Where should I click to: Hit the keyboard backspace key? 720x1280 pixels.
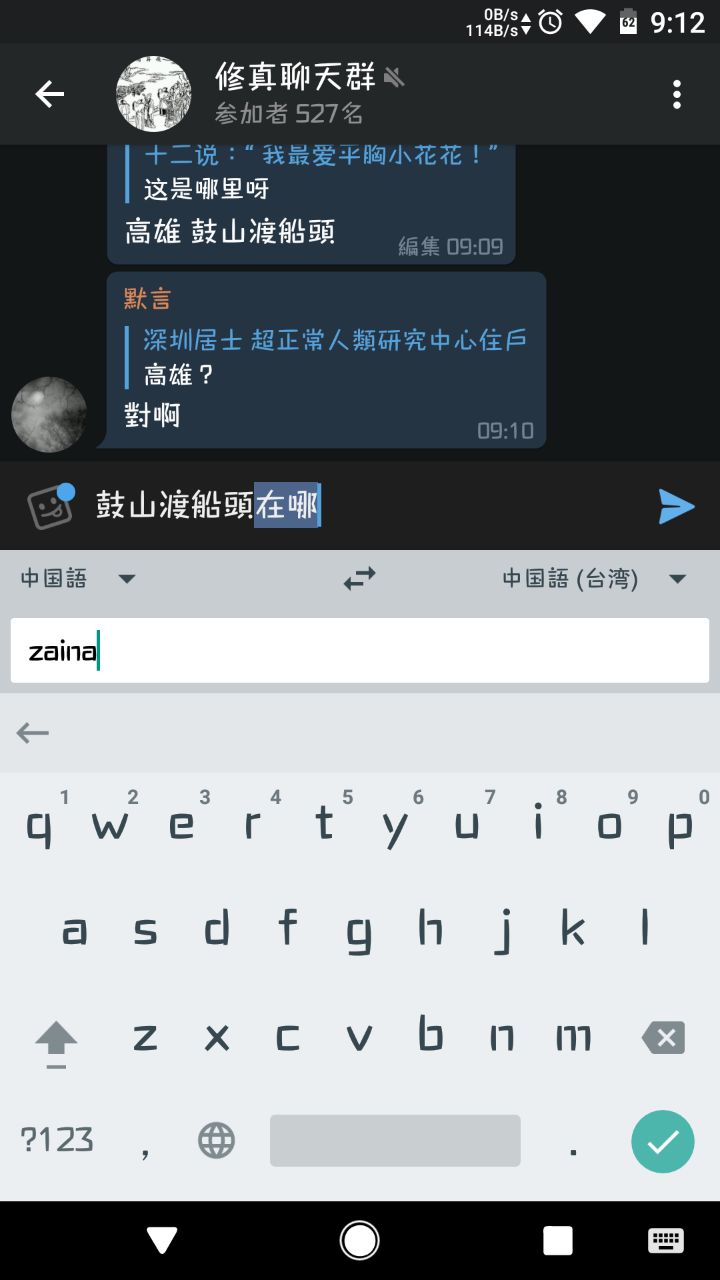coord(663,1038)
